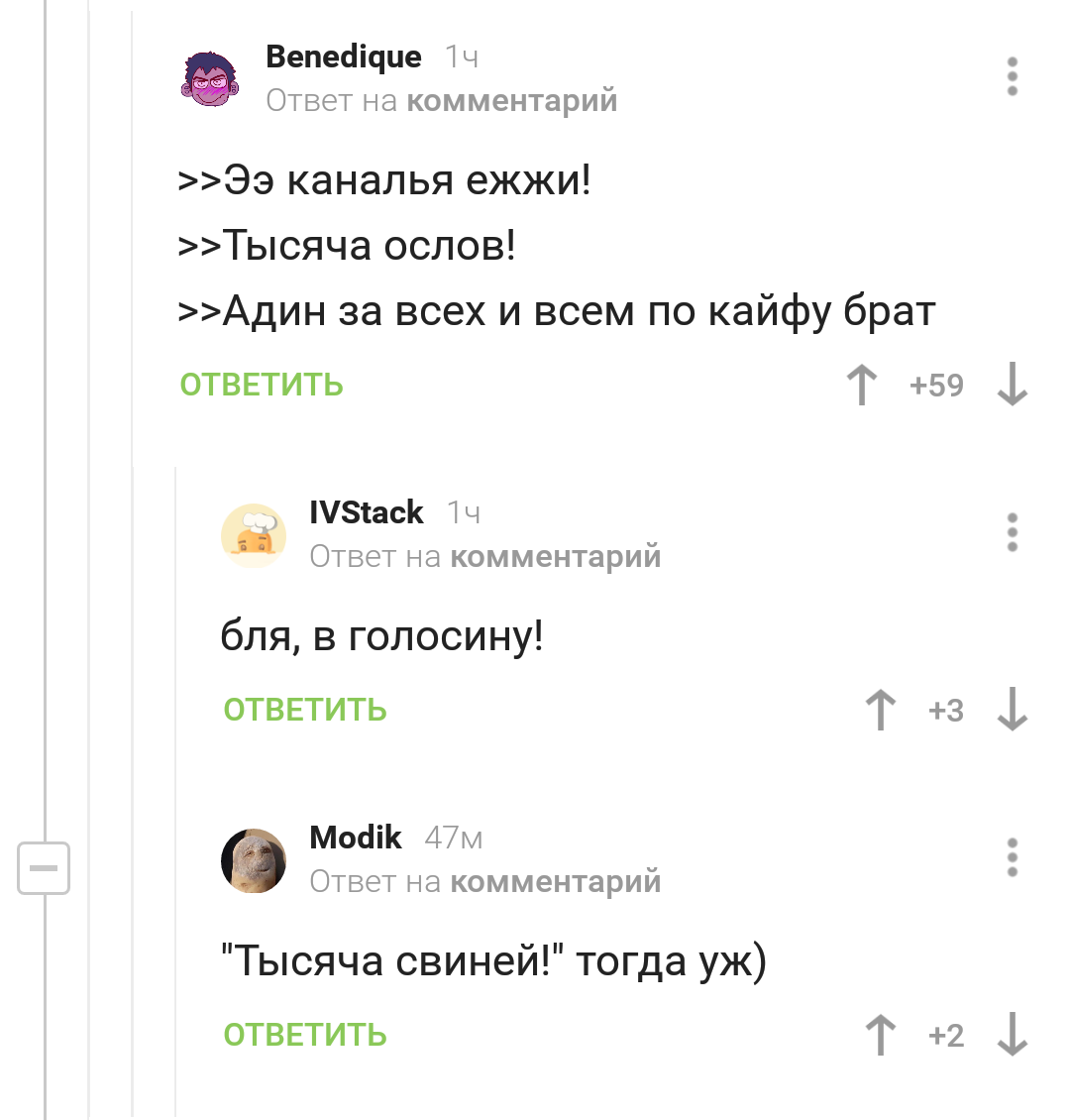
Task: Reply to IVStack's comment
Action: coord(305,710)
